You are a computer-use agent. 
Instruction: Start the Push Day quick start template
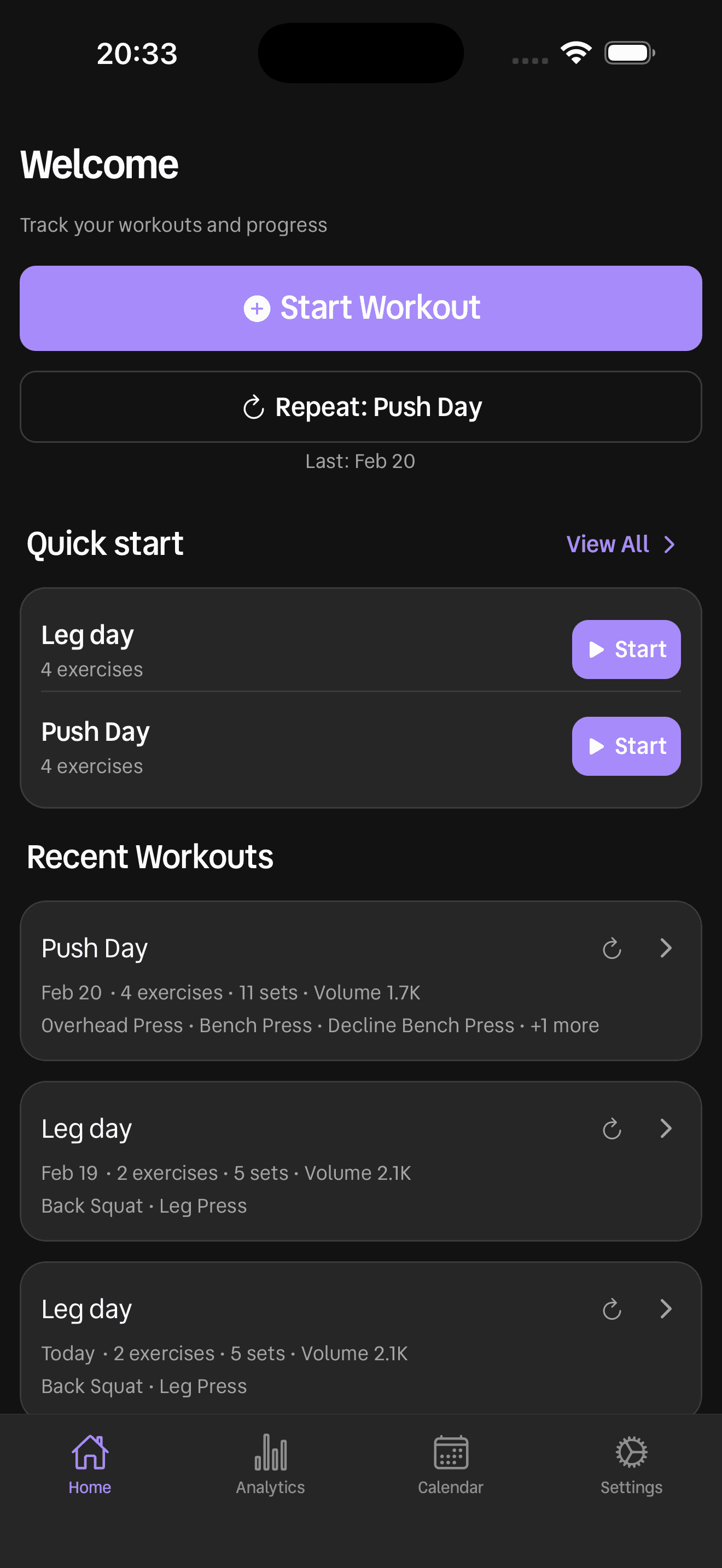pos(626,747)
